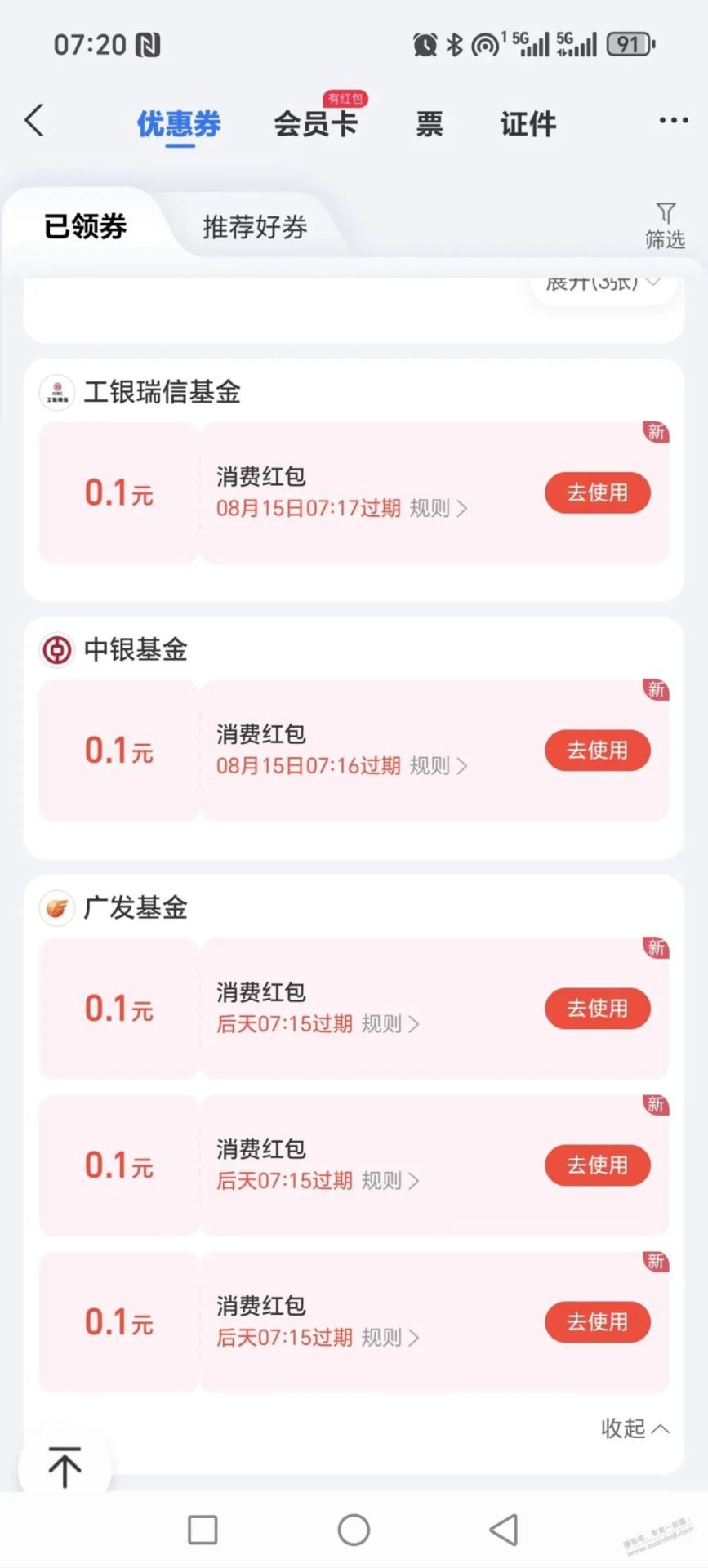Switch to the 票 tab
Image resolution: width=708 pixels, height=1568 pixels.
click(430, 124)
